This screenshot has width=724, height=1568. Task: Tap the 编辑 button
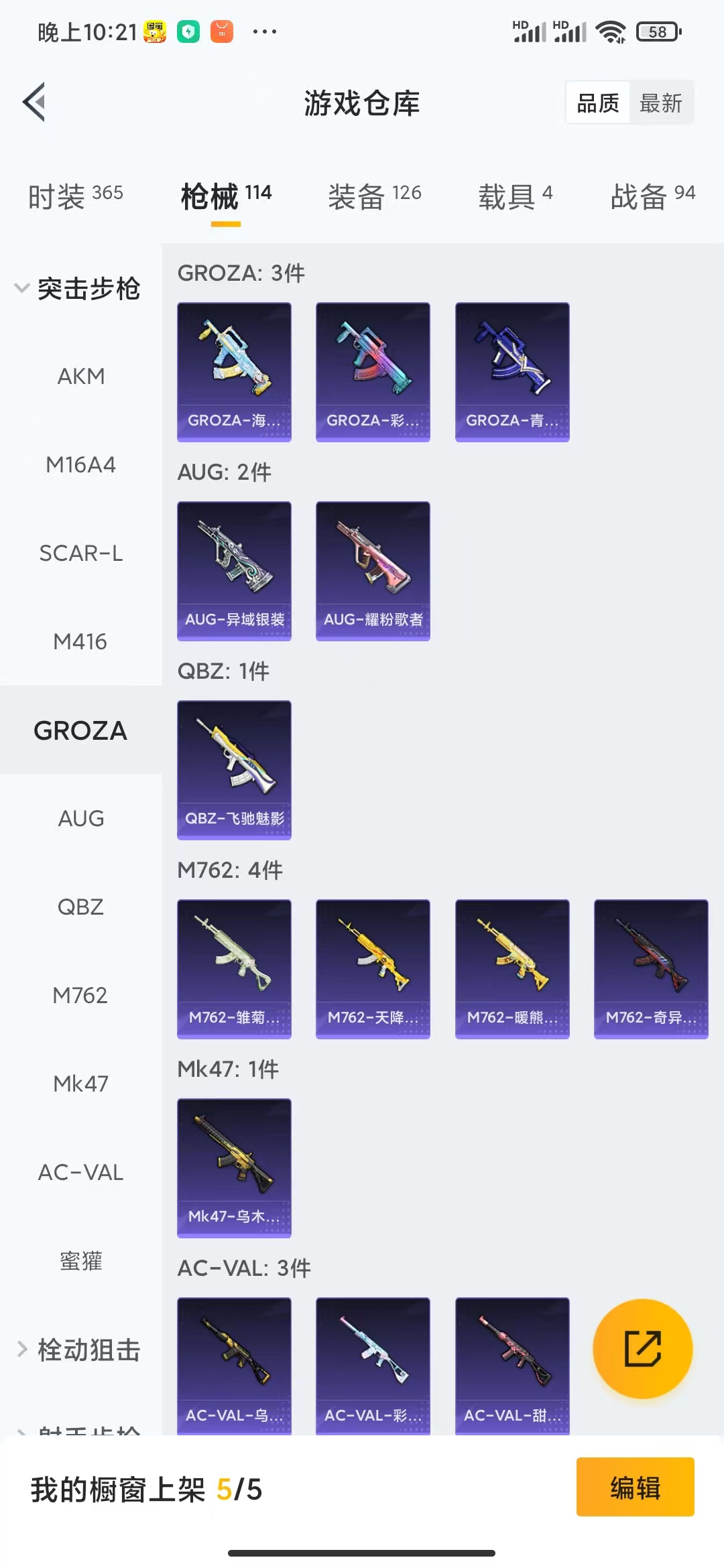(635, 1488)
